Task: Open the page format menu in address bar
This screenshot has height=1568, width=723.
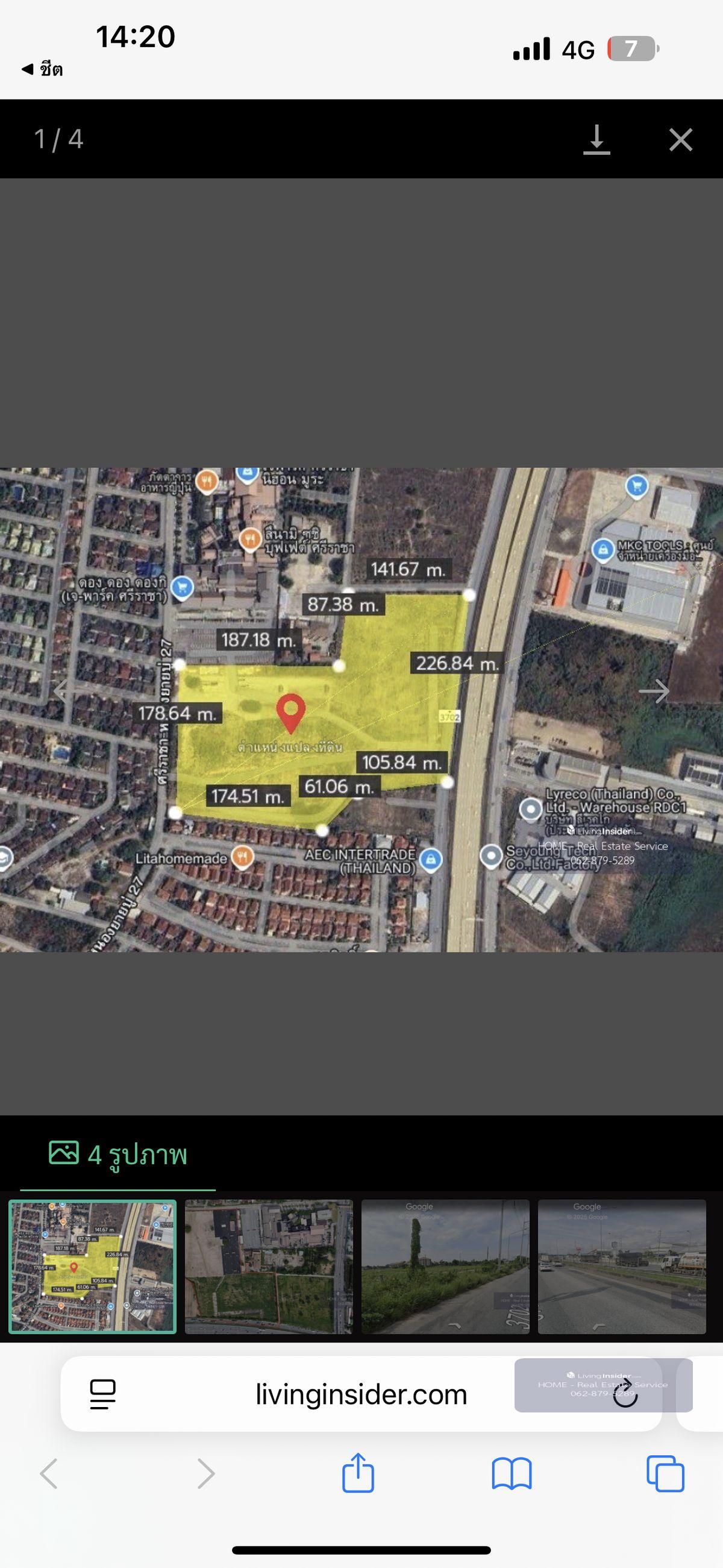Action: [103, 1394]
